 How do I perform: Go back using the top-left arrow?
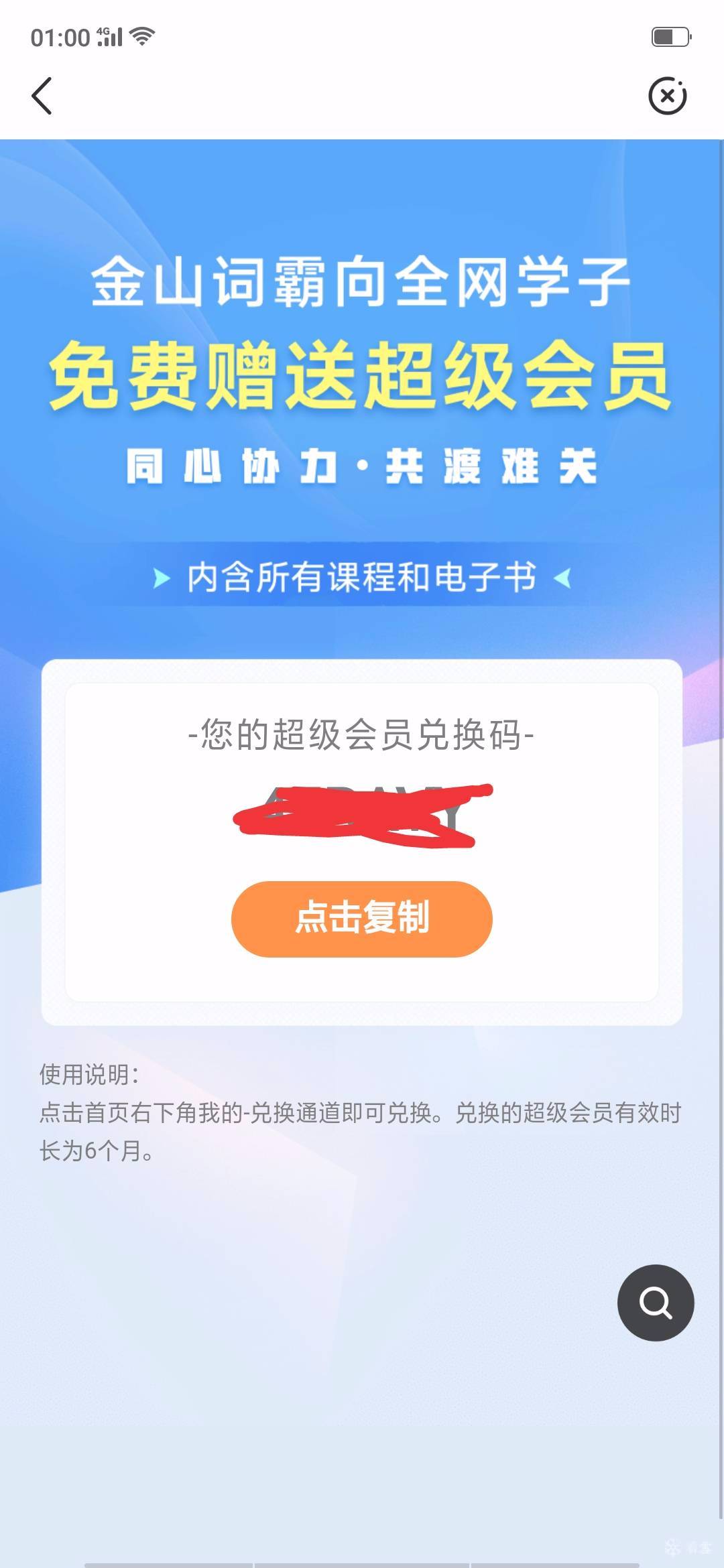[x=42, y=96]
